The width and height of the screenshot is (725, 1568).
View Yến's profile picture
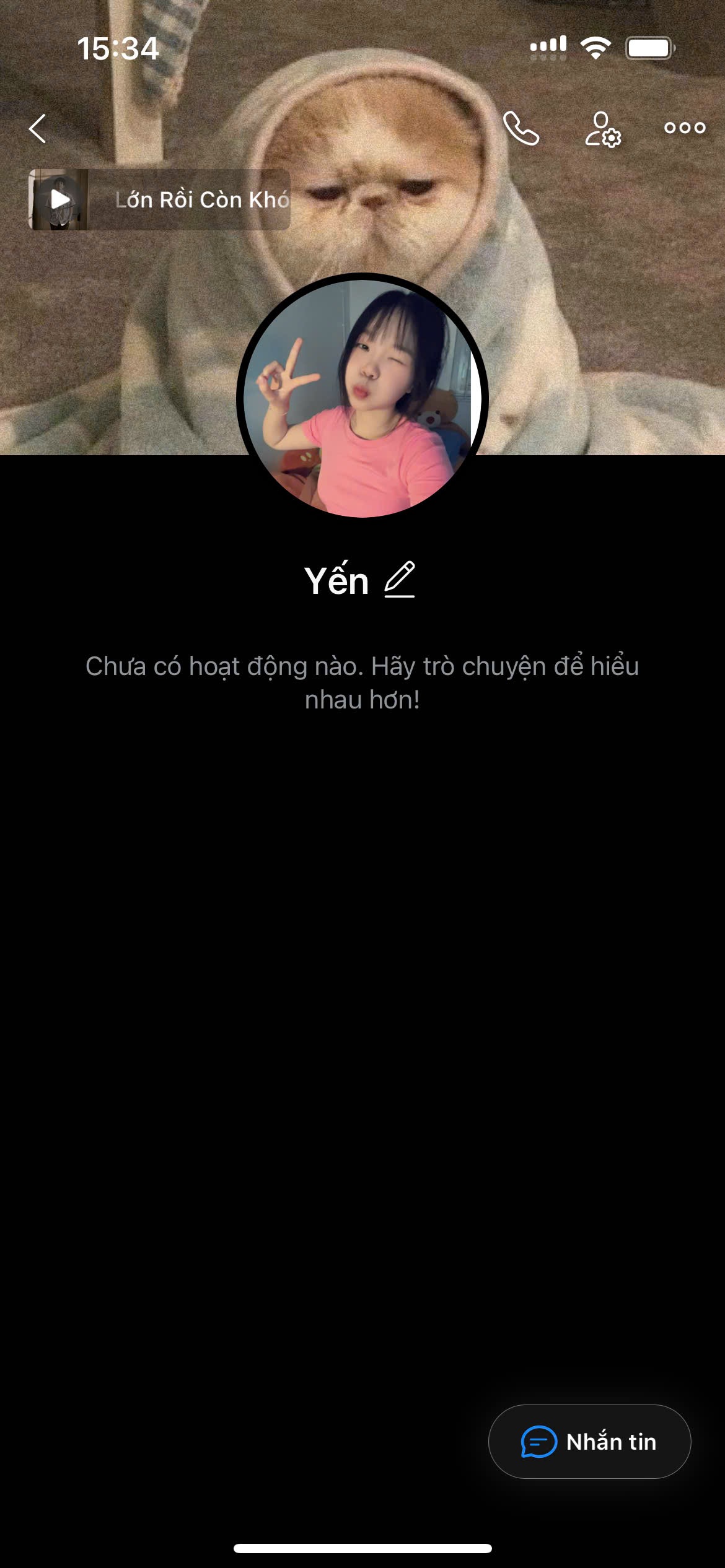click(x=362, y=398)
